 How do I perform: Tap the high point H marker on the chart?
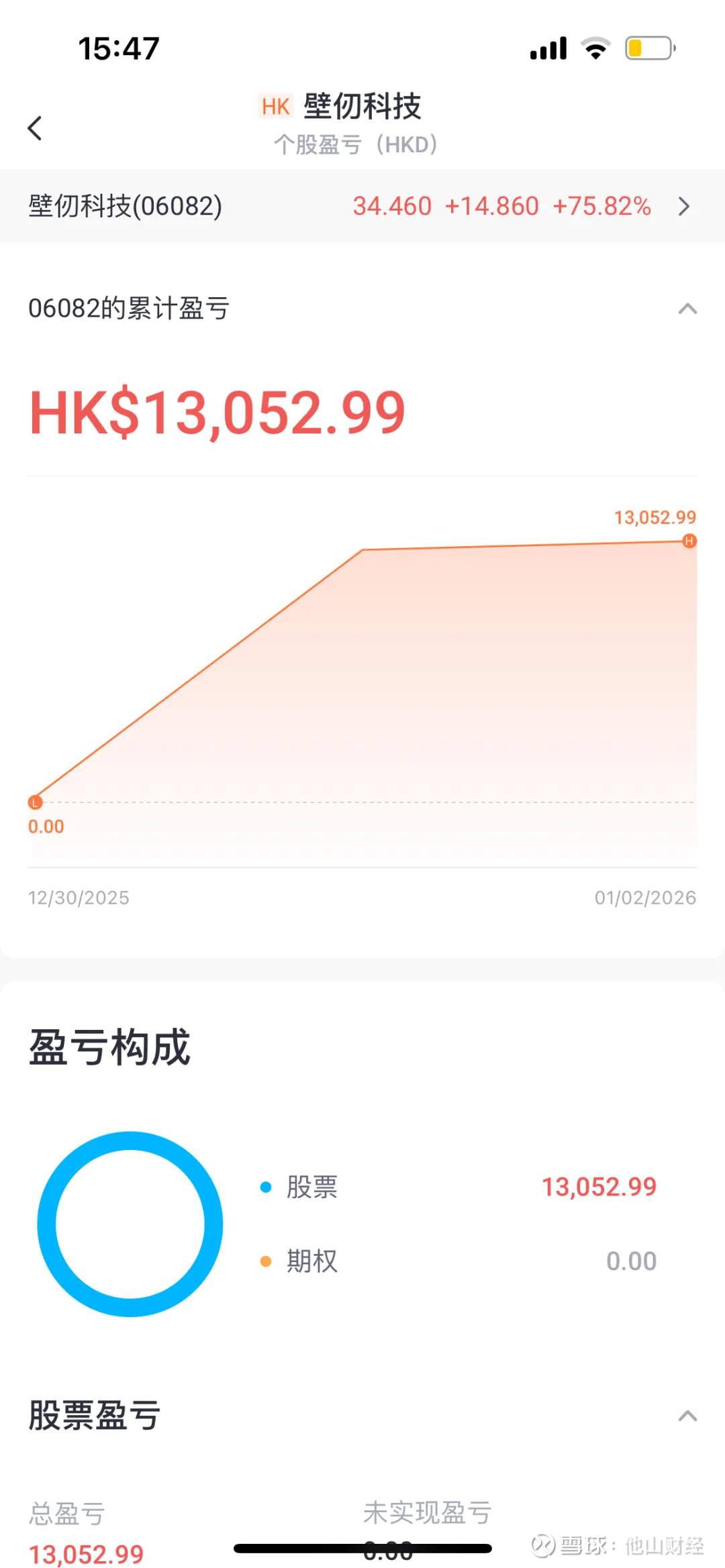[689, 541]
